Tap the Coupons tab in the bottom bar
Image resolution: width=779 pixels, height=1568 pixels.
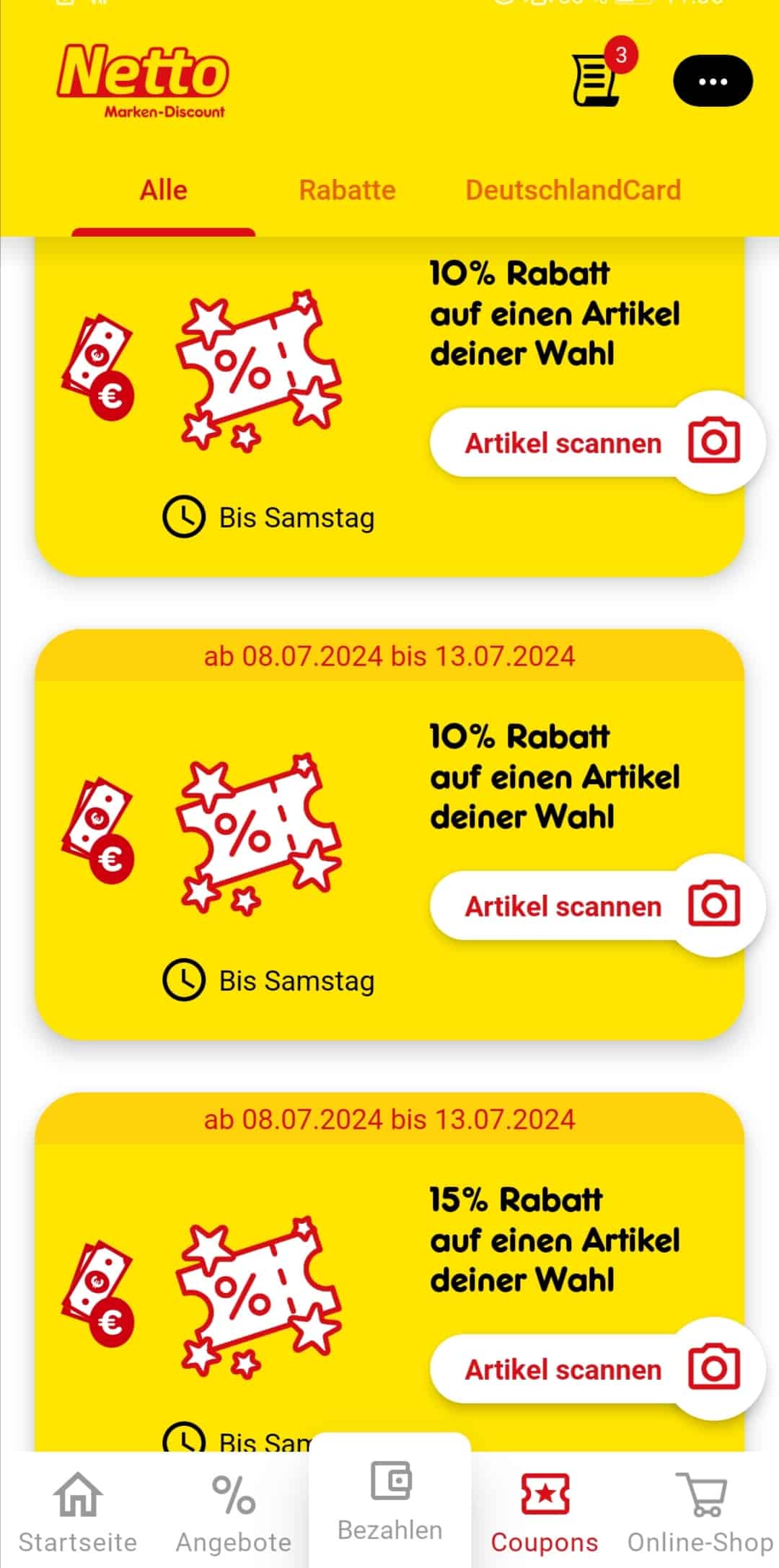545,1513
